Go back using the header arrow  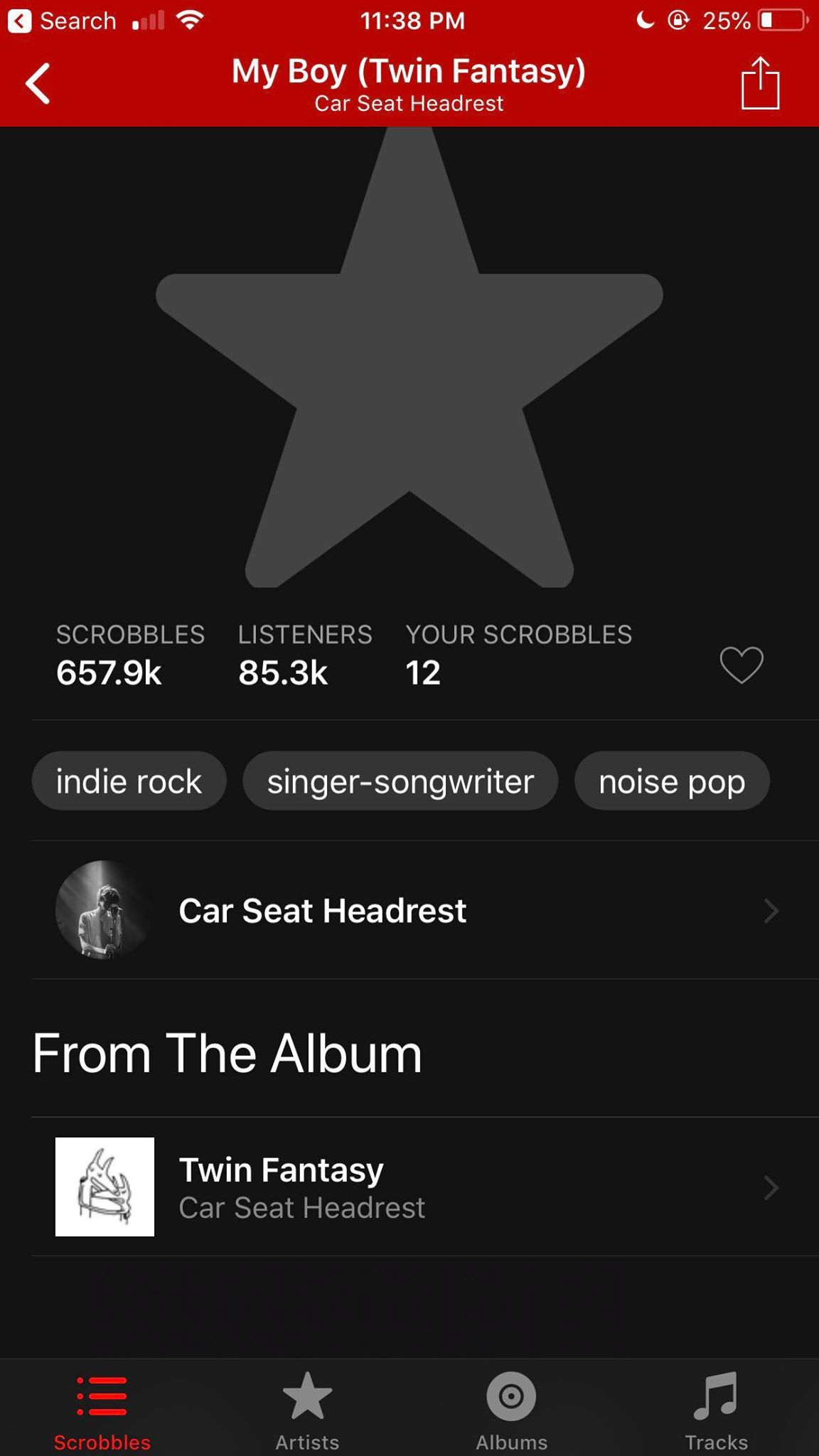pos(38,84)
